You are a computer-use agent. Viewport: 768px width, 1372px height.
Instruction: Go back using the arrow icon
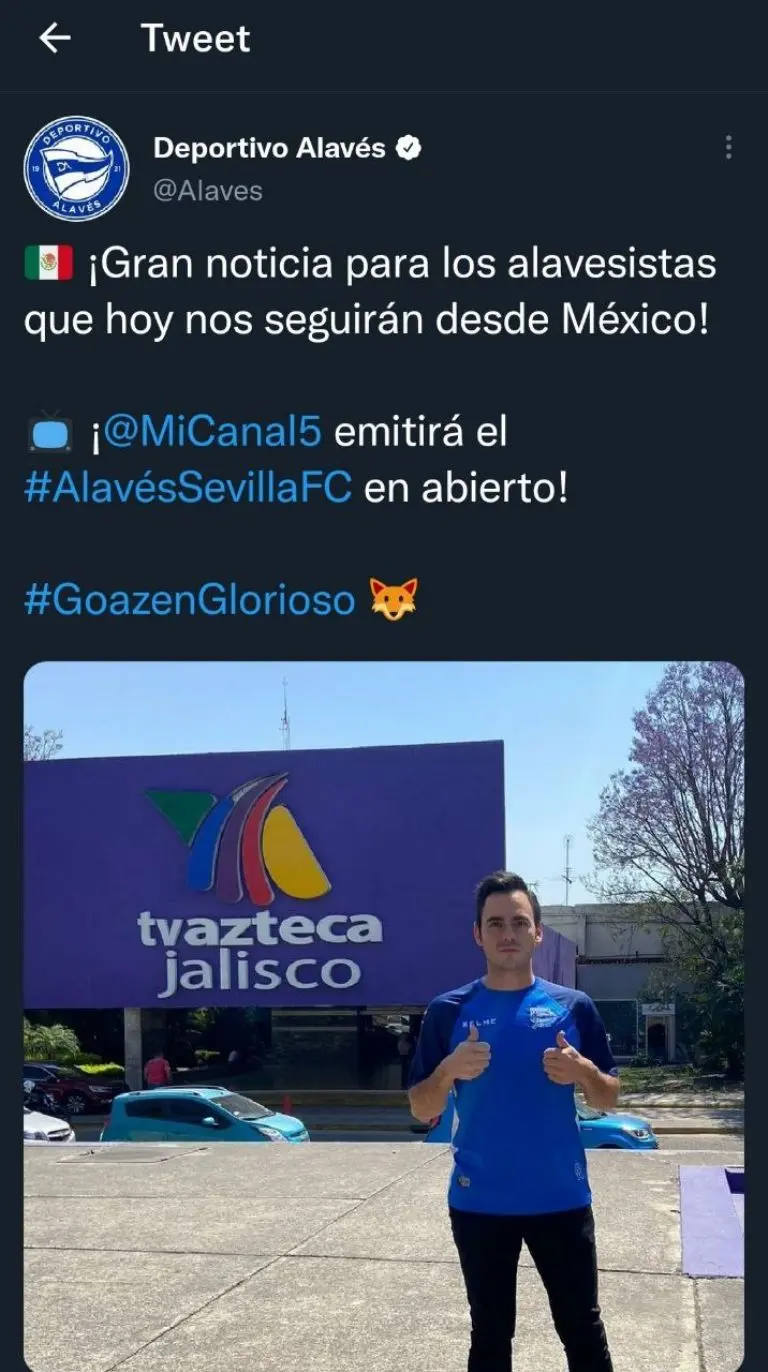point(55,39)
